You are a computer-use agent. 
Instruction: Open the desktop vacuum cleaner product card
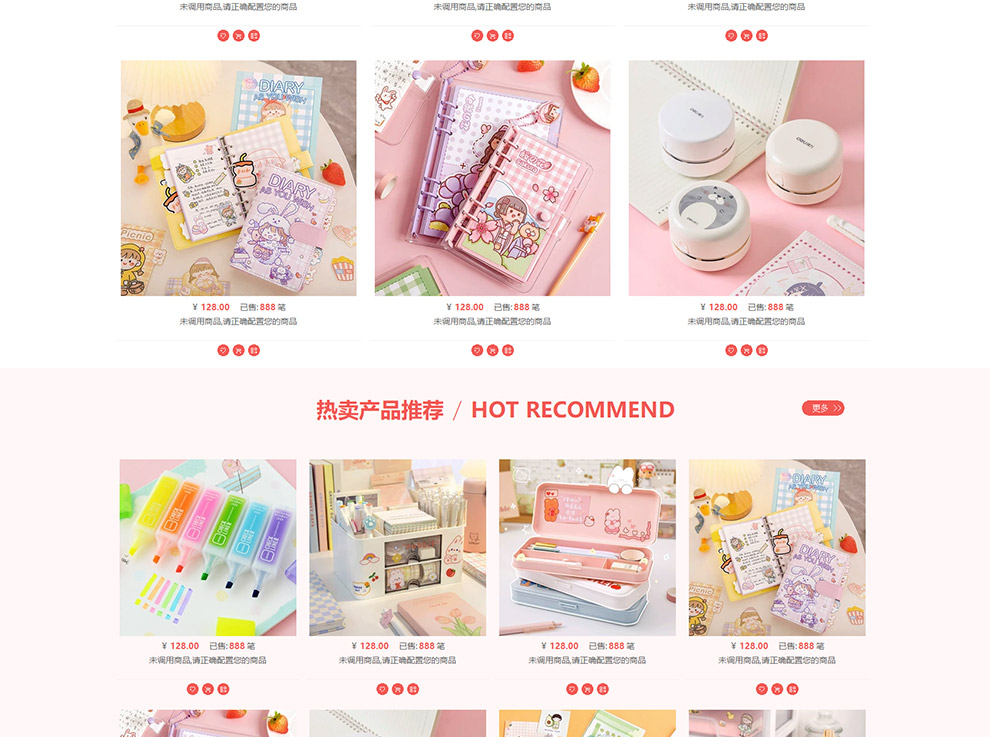746,178
